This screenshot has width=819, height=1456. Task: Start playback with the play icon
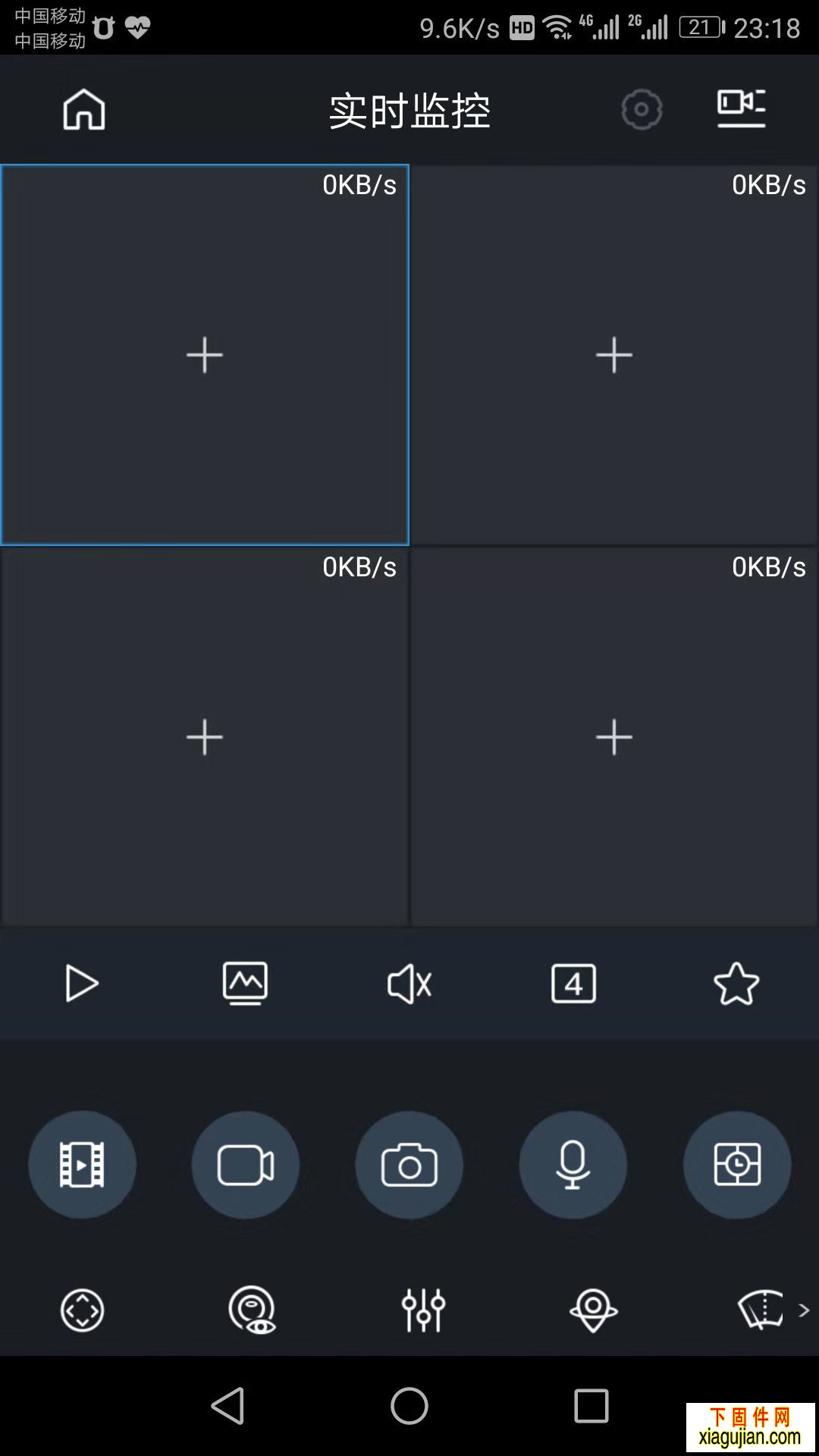coord(82,984)
